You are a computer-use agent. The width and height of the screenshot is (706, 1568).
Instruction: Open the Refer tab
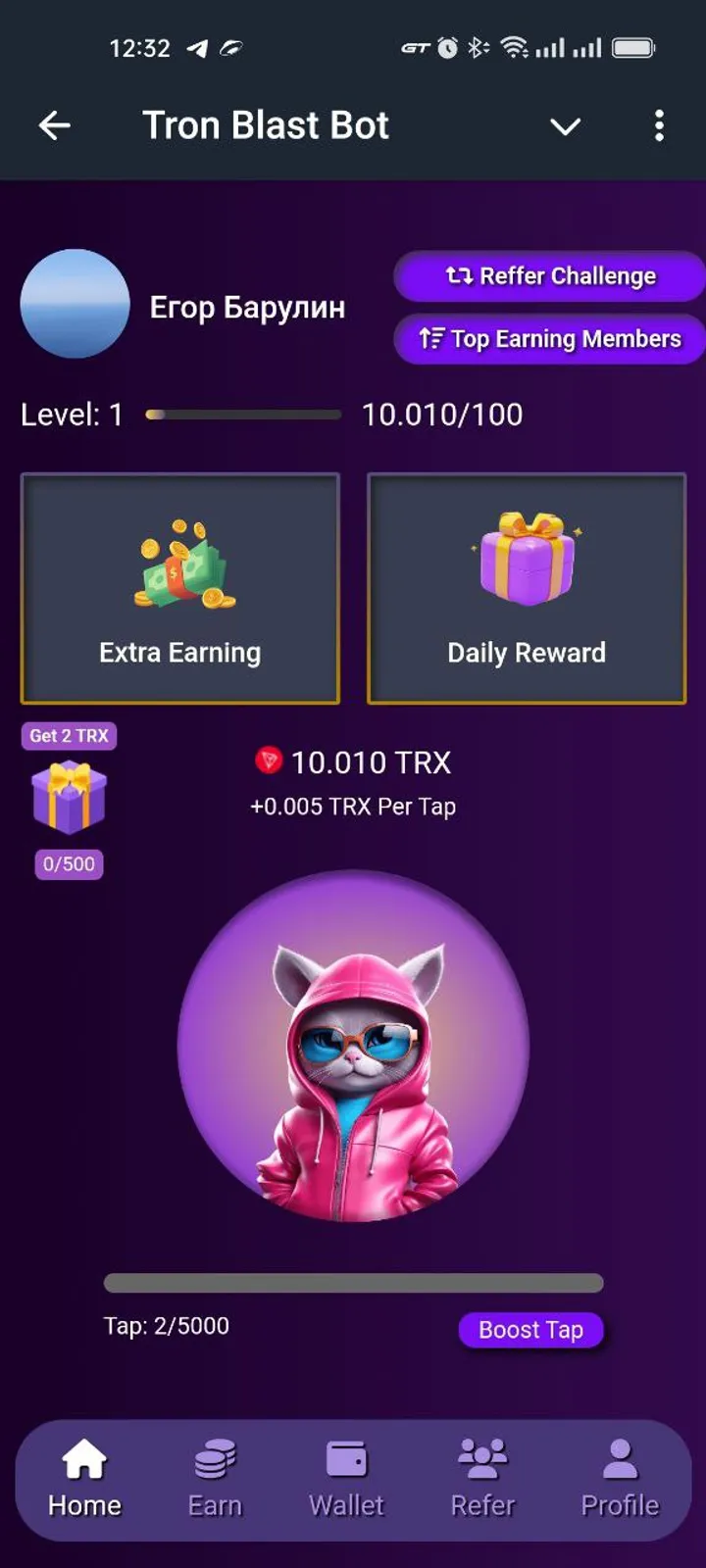(x=482, y=1479)
